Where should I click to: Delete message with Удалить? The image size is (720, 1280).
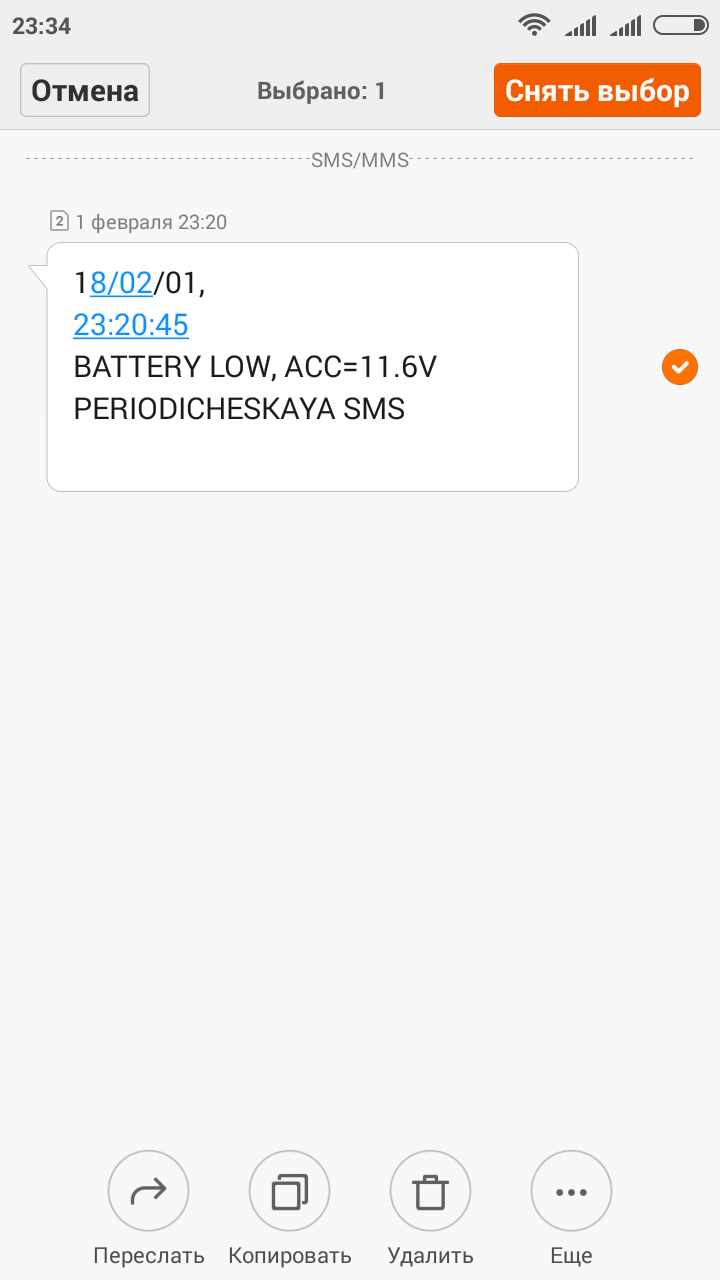[x=430, y=1191]
